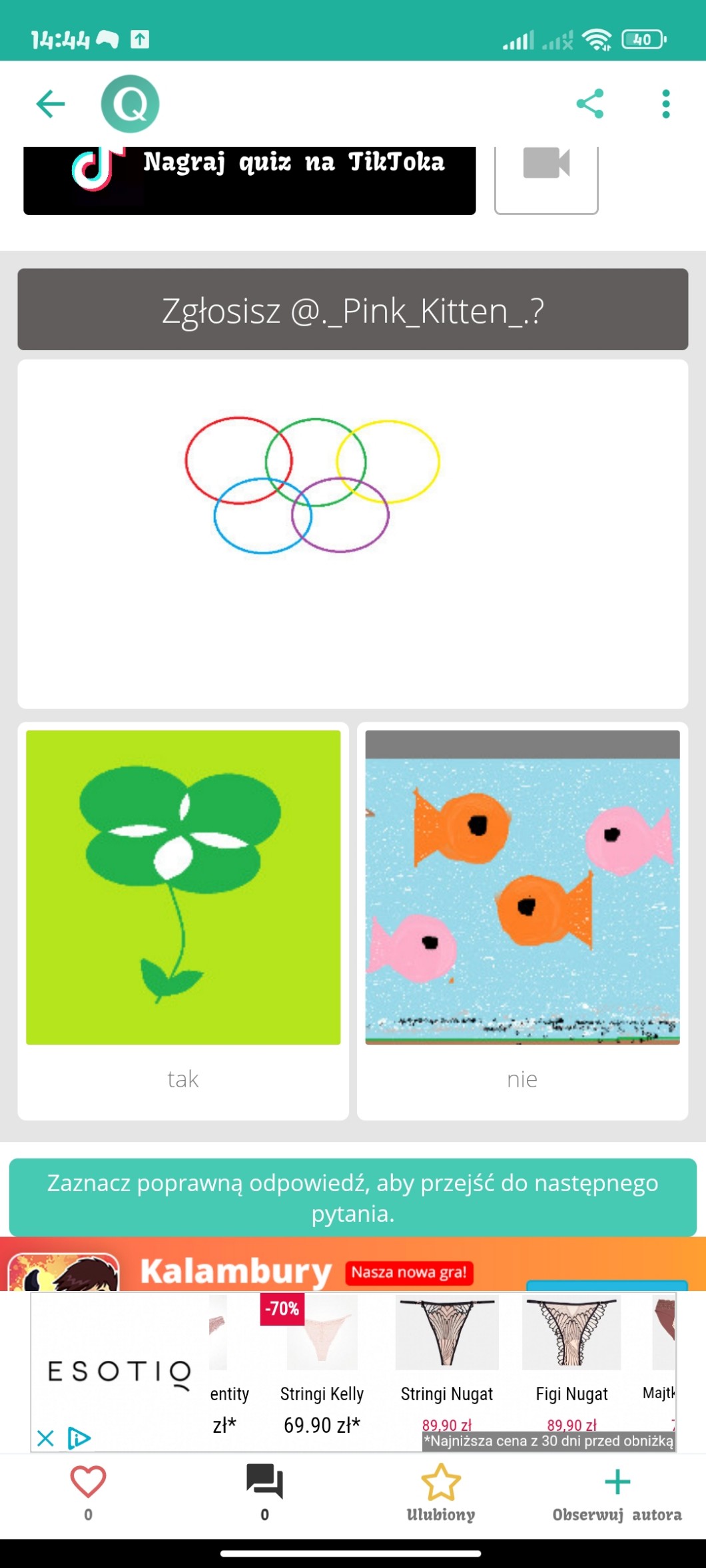Choose the "nie" answer with fish
706x1568 pixels.
[522, 920]
